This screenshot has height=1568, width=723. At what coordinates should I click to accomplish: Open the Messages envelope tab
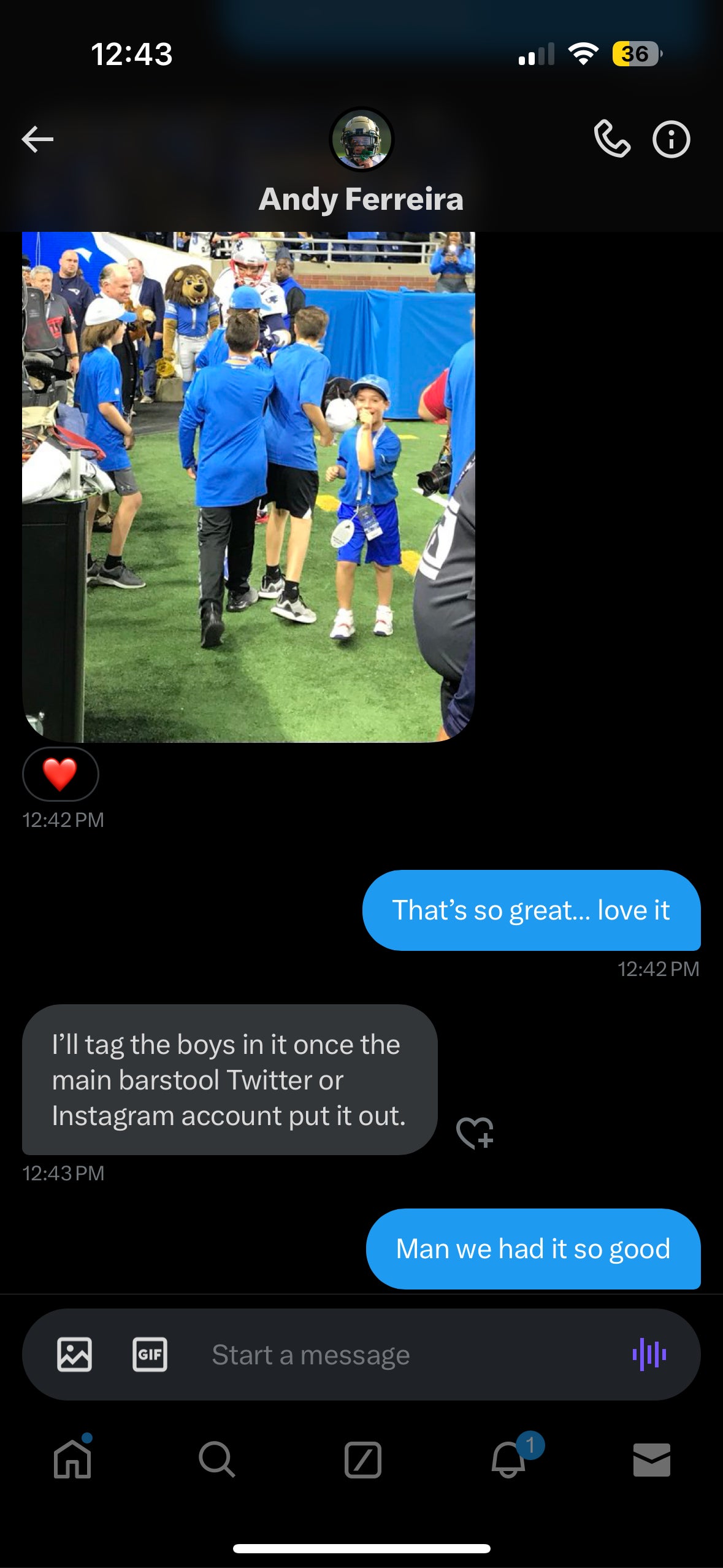[651, 1459]
